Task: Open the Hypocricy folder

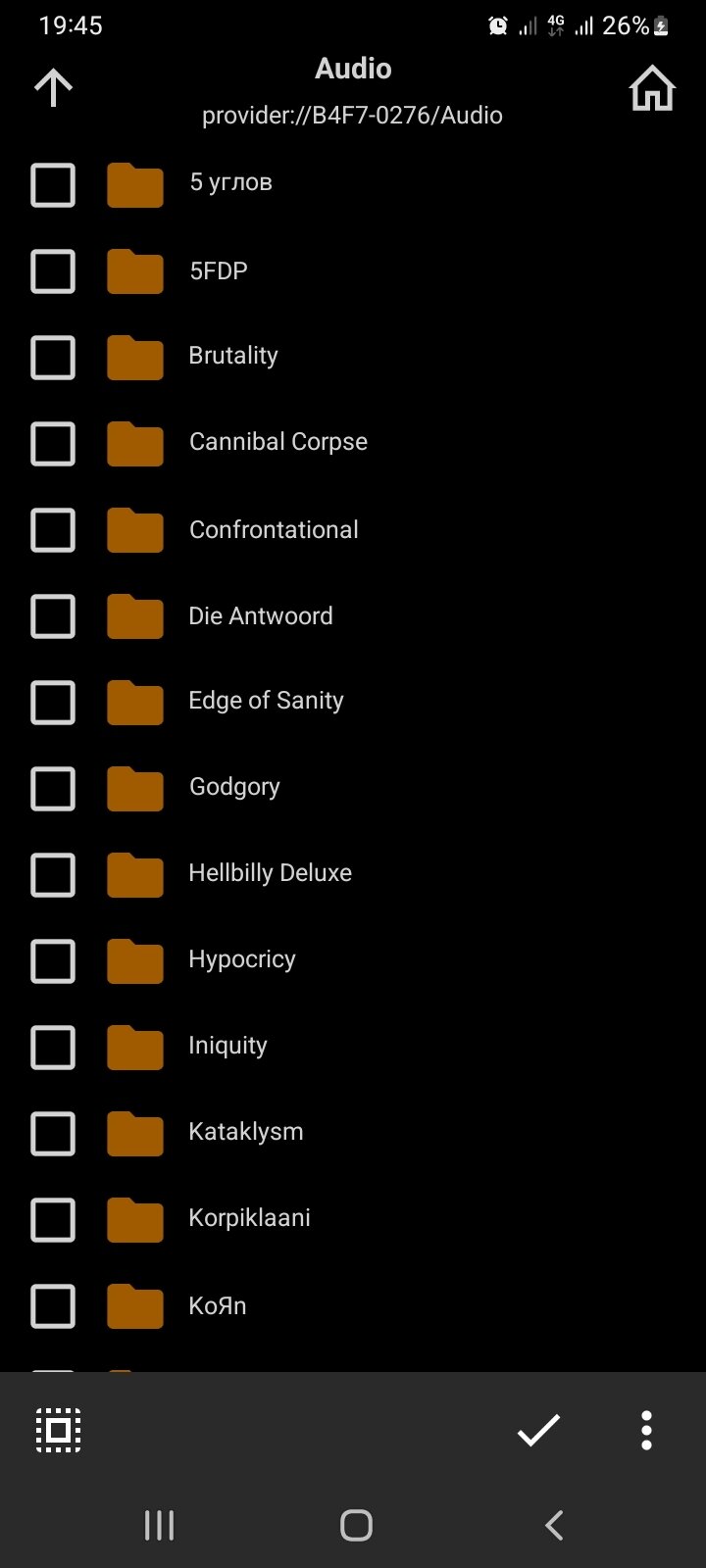Action: pos(241,959)
